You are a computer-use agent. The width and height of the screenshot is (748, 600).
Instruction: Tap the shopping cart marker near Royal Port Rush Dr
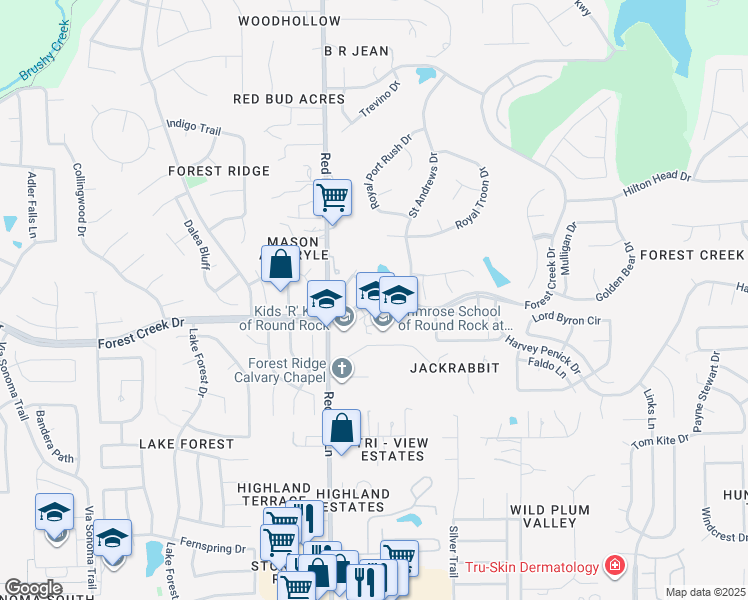coord(332,197)
